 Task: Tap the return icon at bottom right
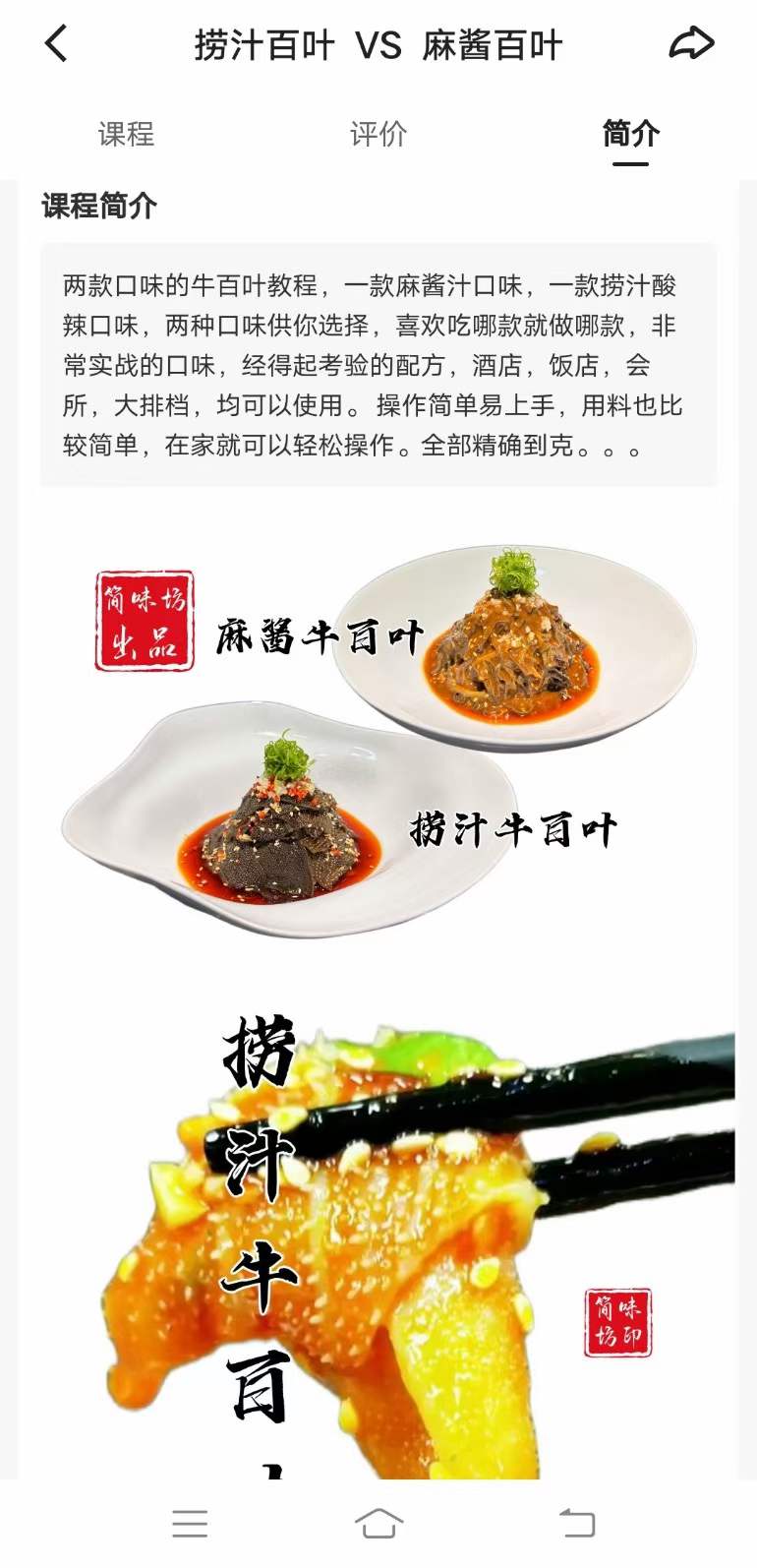pyautogui.click(x=578, y=1523)
